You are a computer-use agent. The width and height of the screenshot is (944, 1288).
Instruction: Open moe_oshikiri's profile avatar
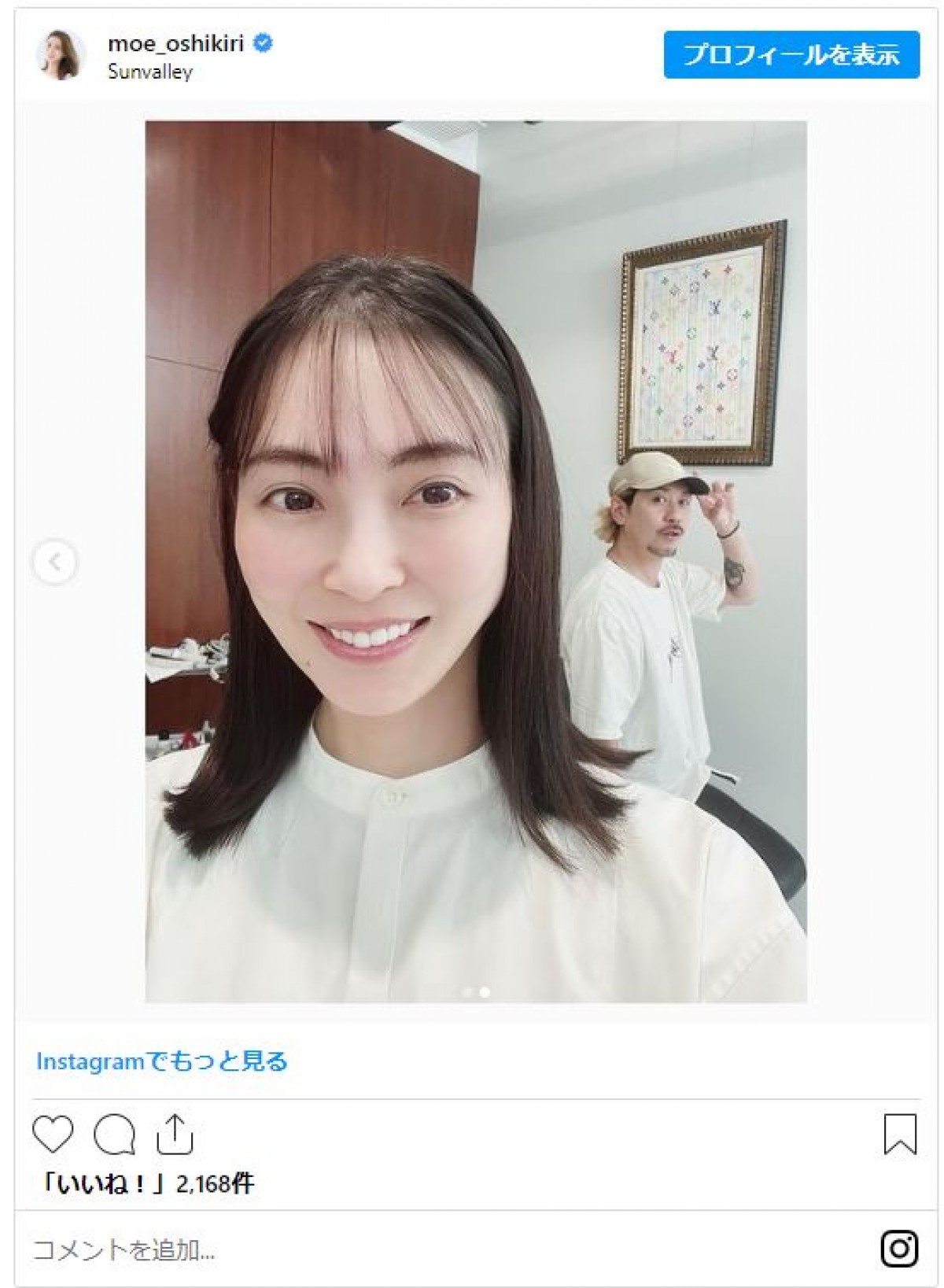coord(61,55)
